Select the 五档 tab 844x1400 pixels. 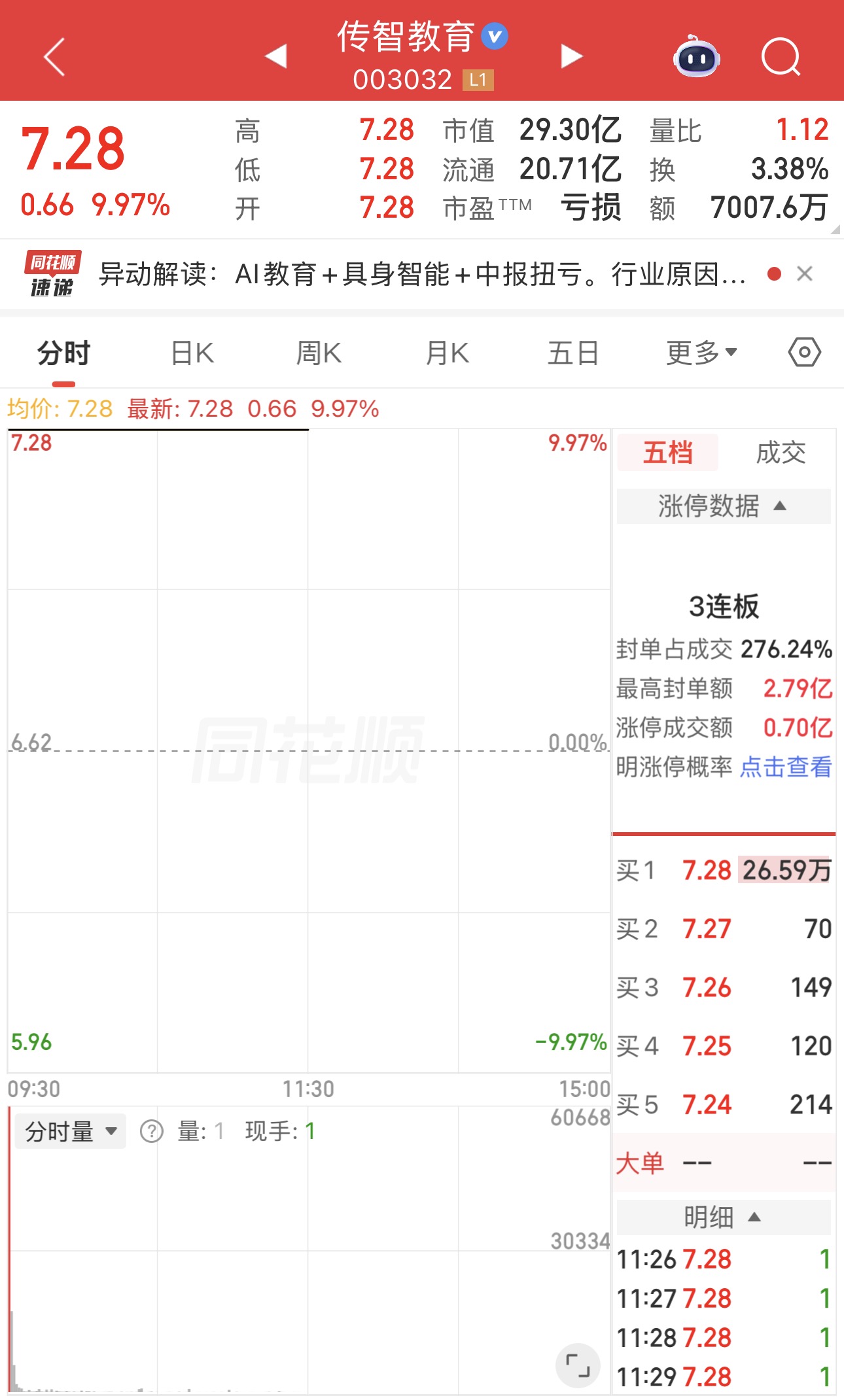[668, 452]
